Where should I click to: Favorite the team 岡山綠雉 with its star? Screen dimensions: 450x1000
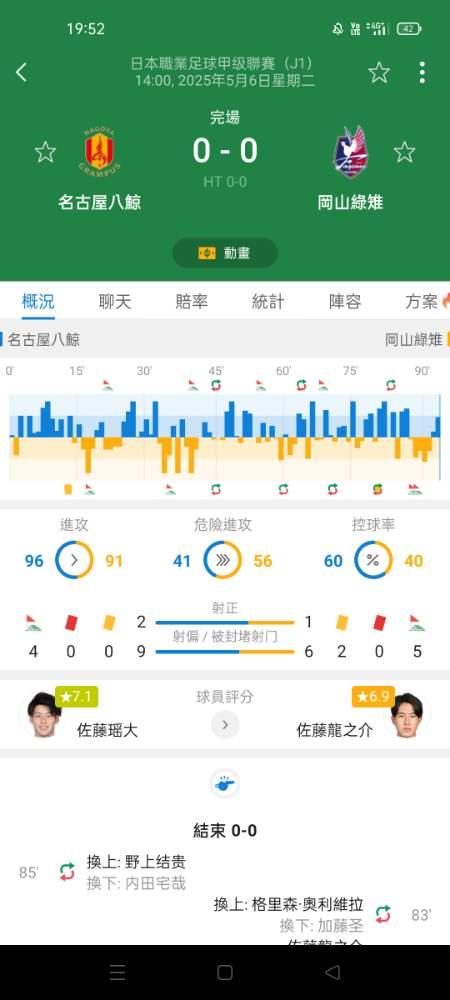pyautogui.click(x=404, y=152)
